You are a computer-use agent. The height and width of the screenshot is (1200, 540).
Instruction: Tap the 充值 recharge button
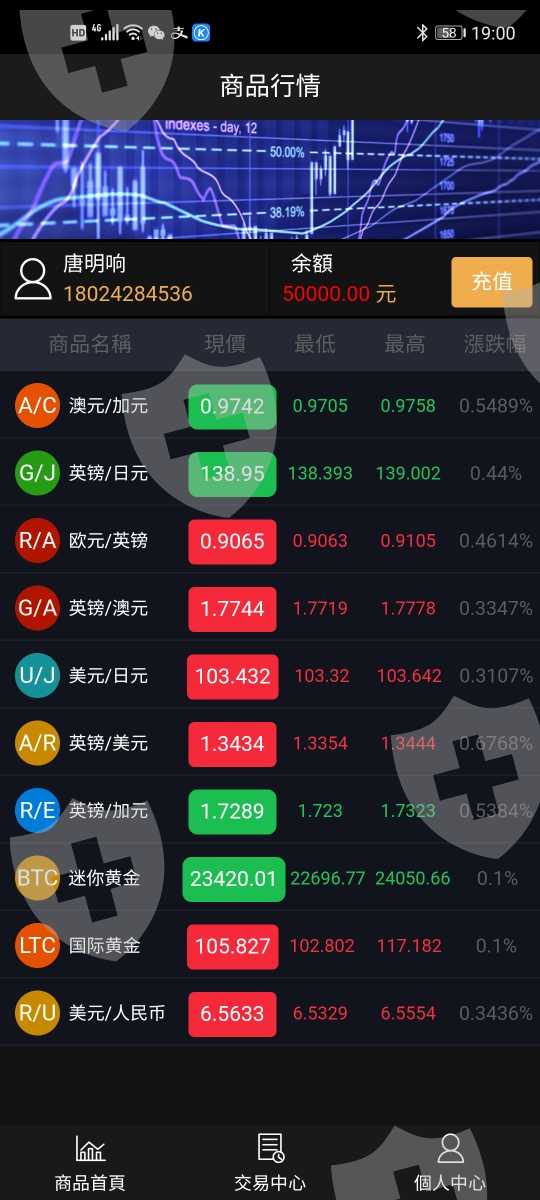pyautogui.click(x=491, y=281)
